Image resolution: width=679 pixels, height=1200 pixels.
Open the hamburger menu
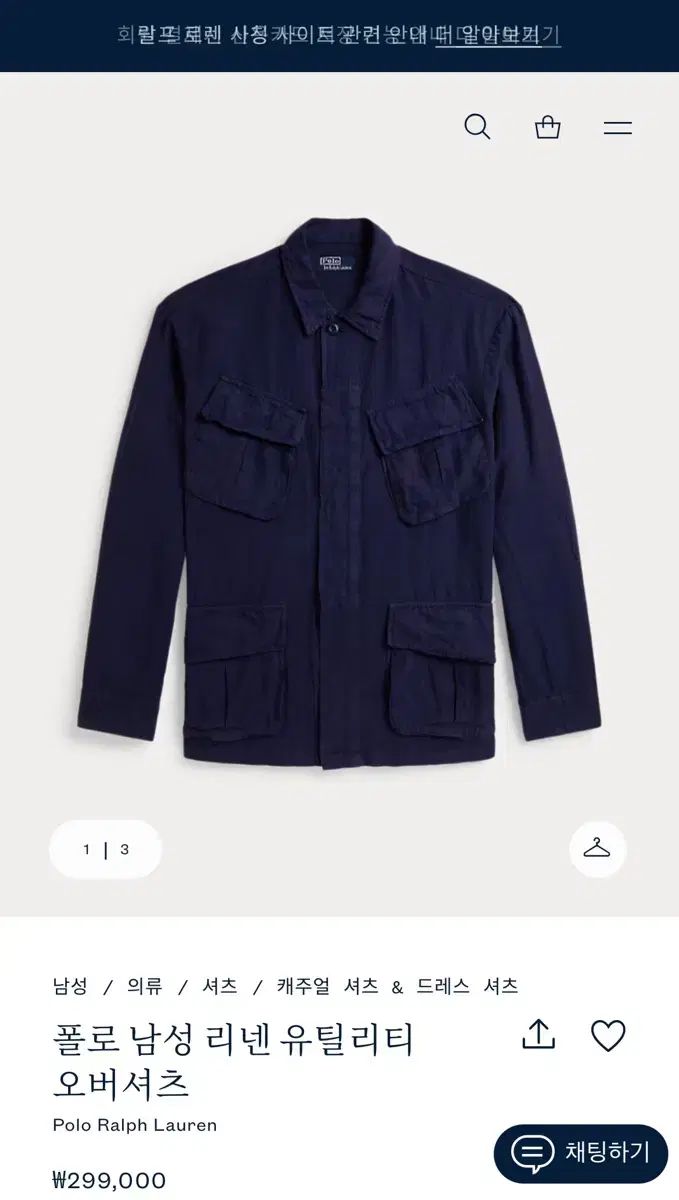pyautogui.click(x=618, y=128)
